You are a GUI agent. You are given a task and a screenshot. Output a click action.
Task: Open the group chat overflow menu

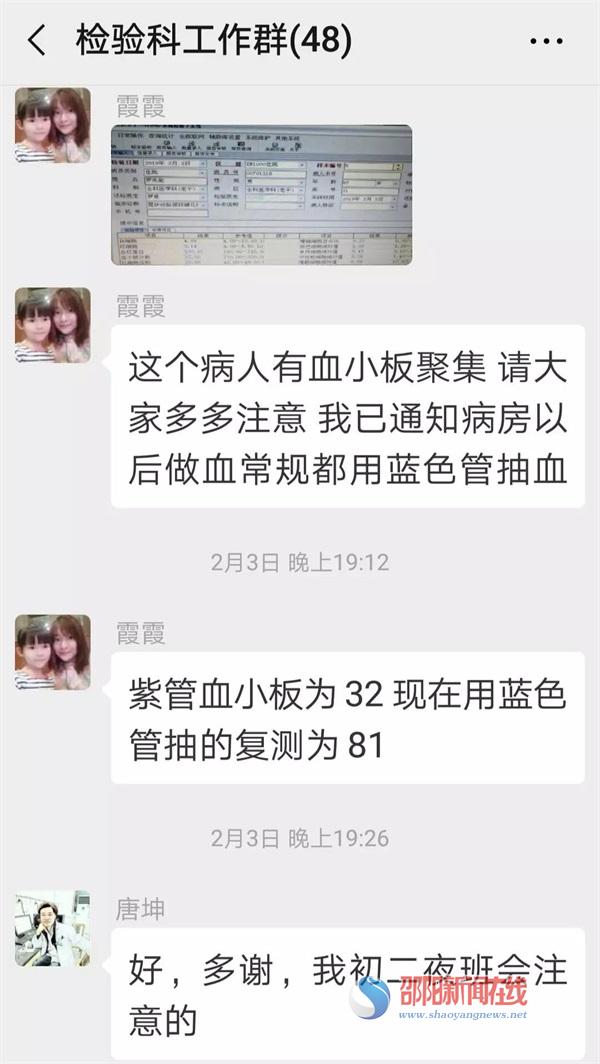pos(546,42)
